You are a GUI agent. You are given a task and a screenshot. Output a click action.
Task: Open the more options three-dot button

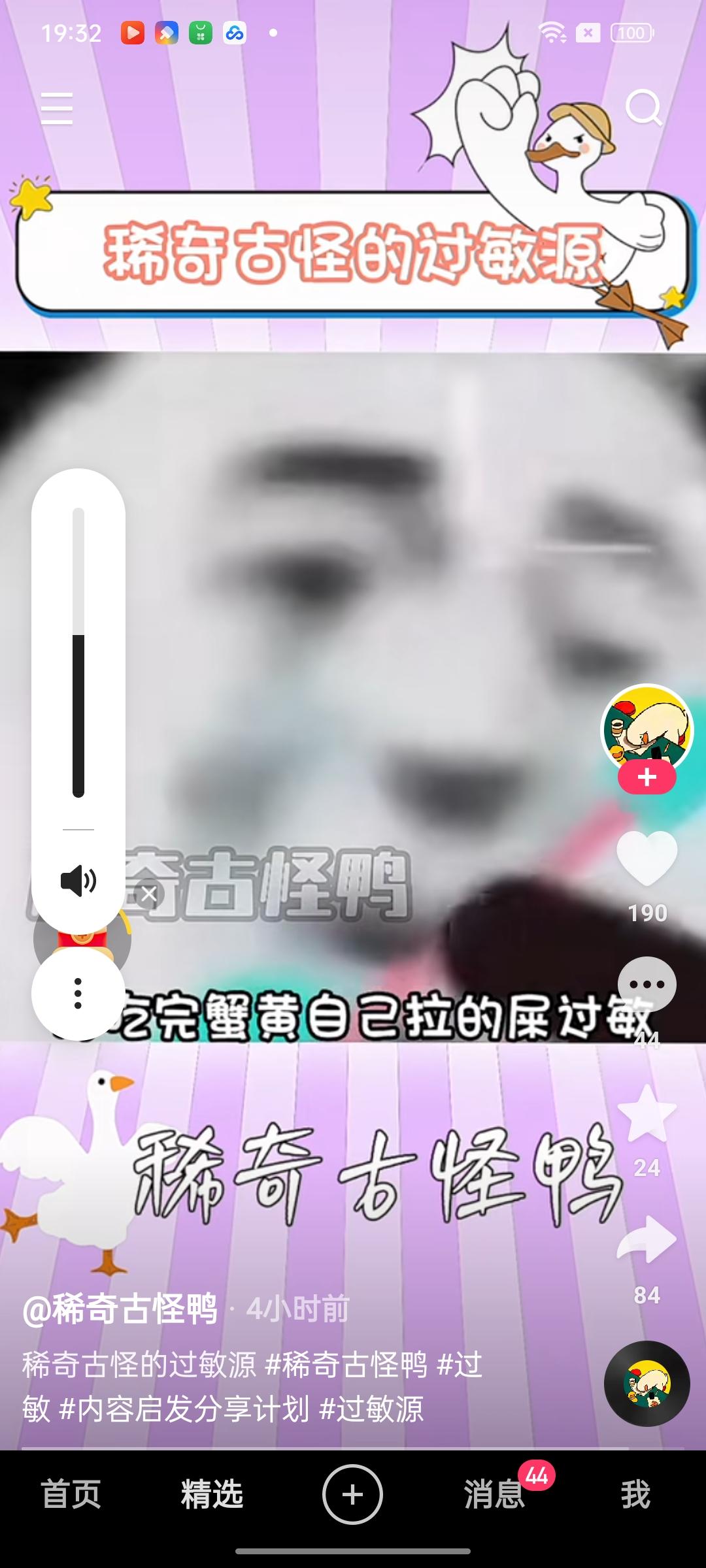click(78, 993)
